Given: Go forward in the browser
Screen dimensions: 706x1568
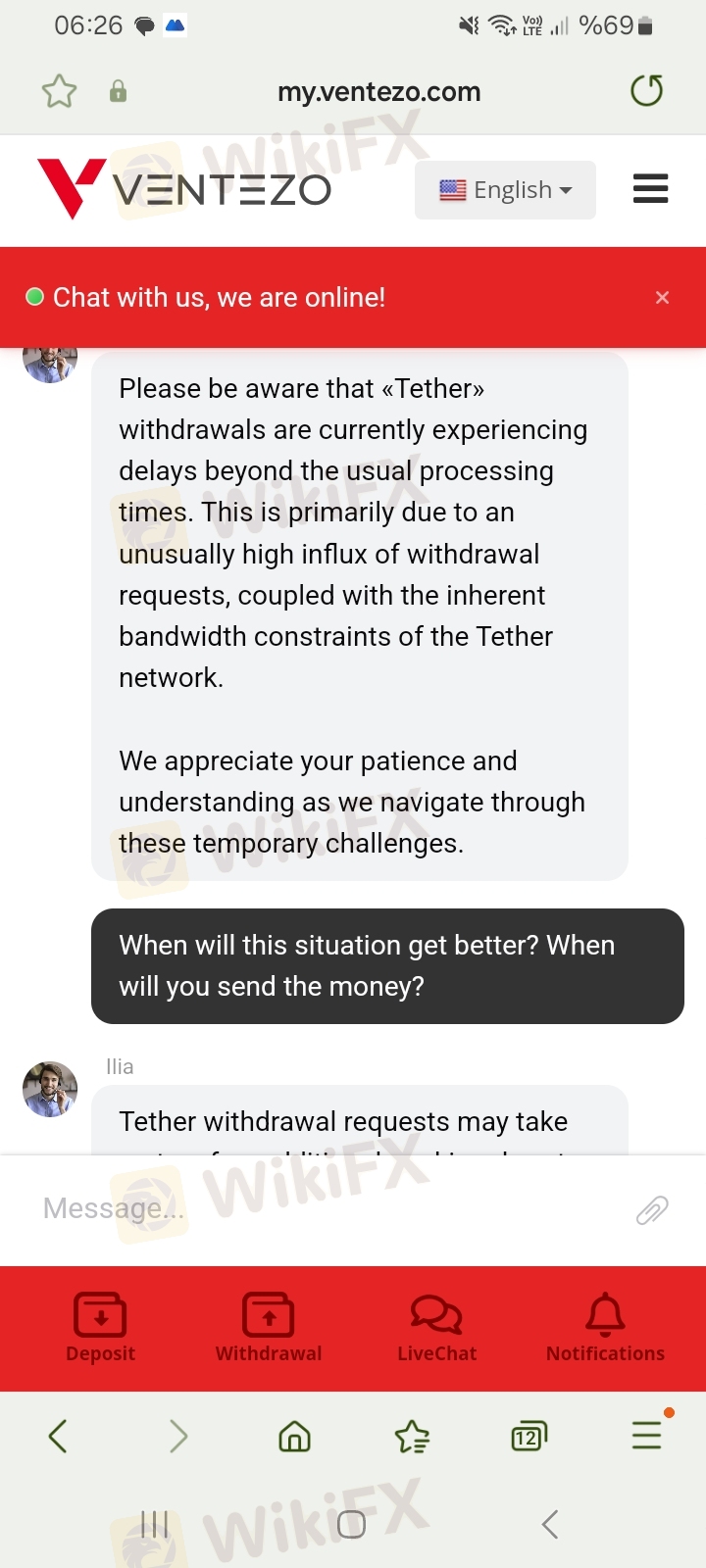Looking at the screenshot, I should 177,1437.
